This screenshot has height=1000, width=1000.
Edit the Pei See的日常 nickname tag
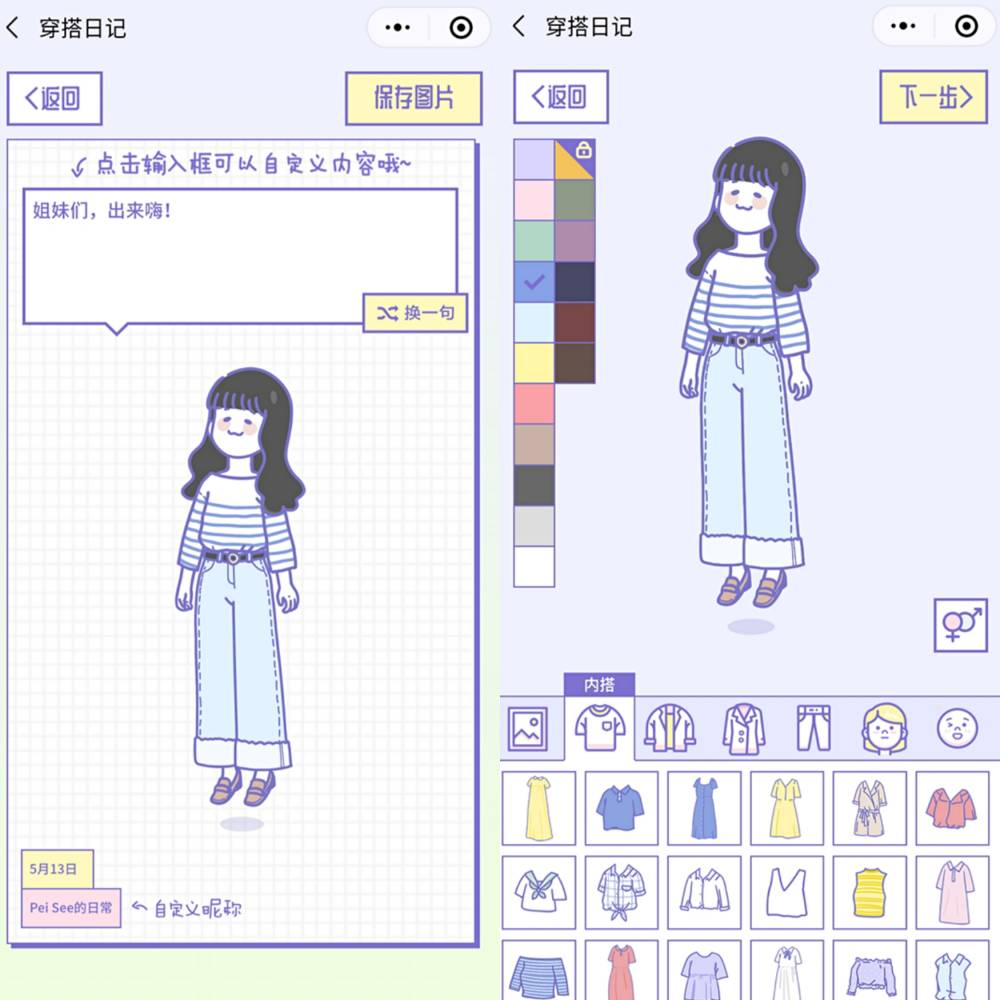[x=71, y=908]
